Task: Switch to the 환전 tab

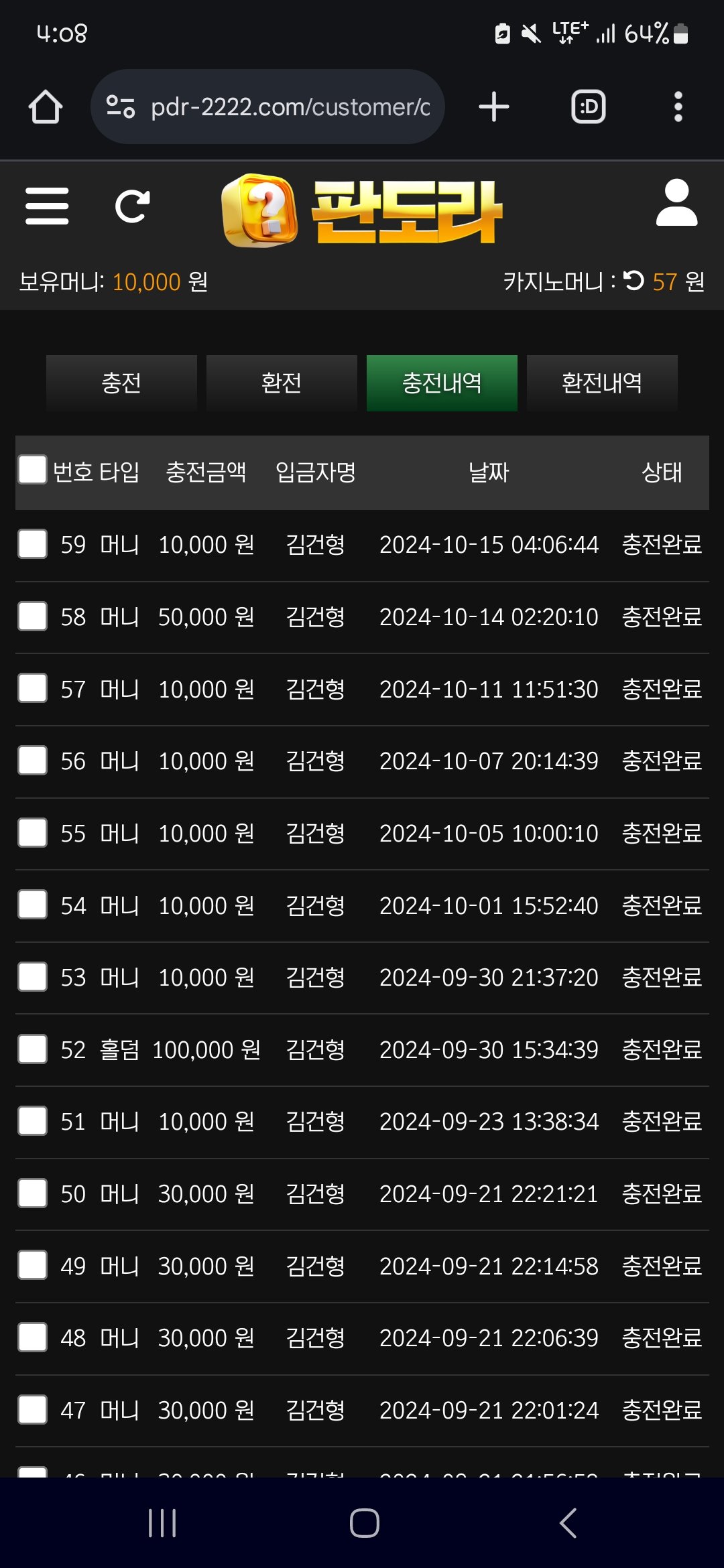Action: 282,383
